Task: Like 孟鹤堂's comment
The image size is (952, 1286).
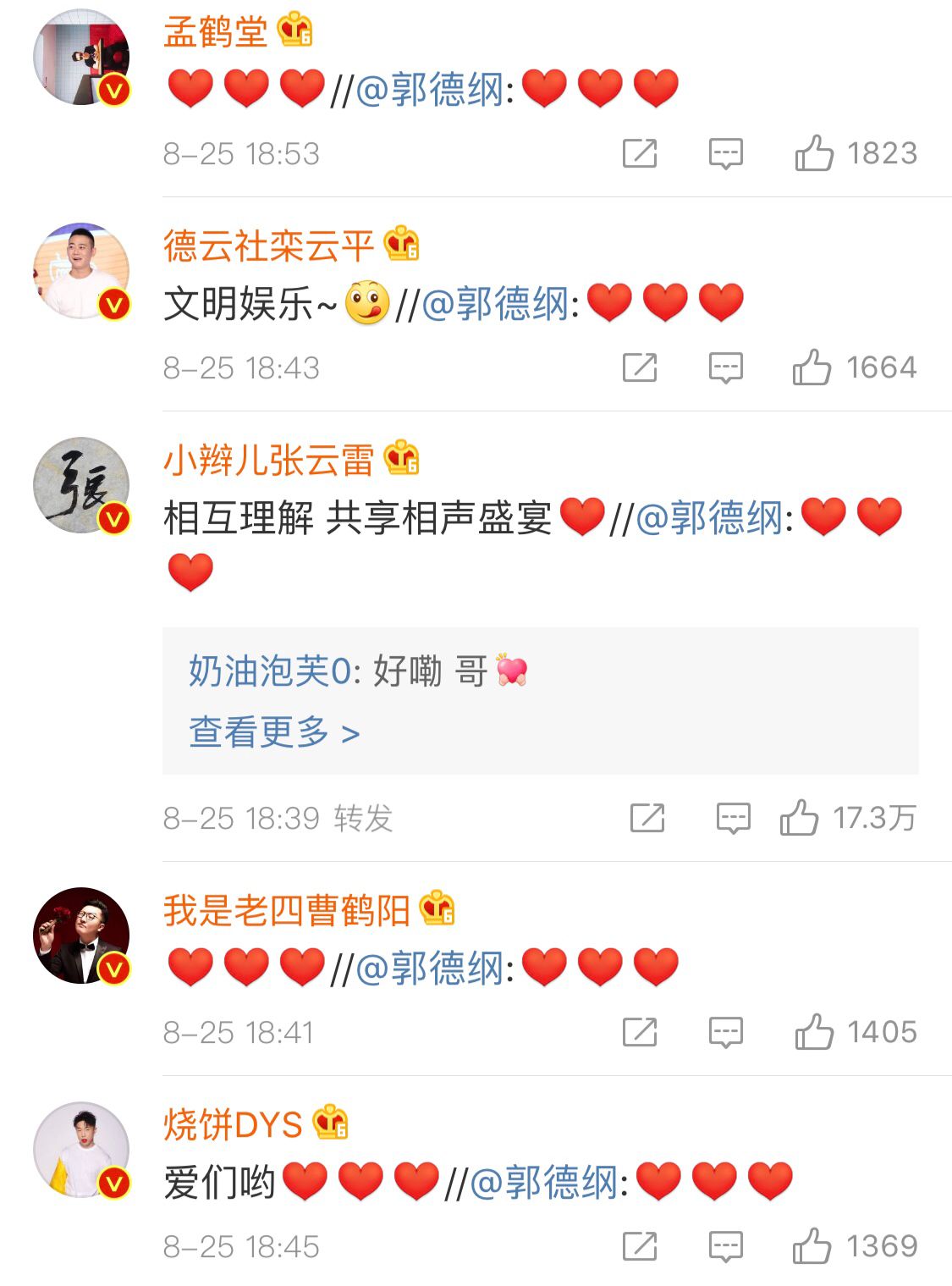Action: coord(814,153)
